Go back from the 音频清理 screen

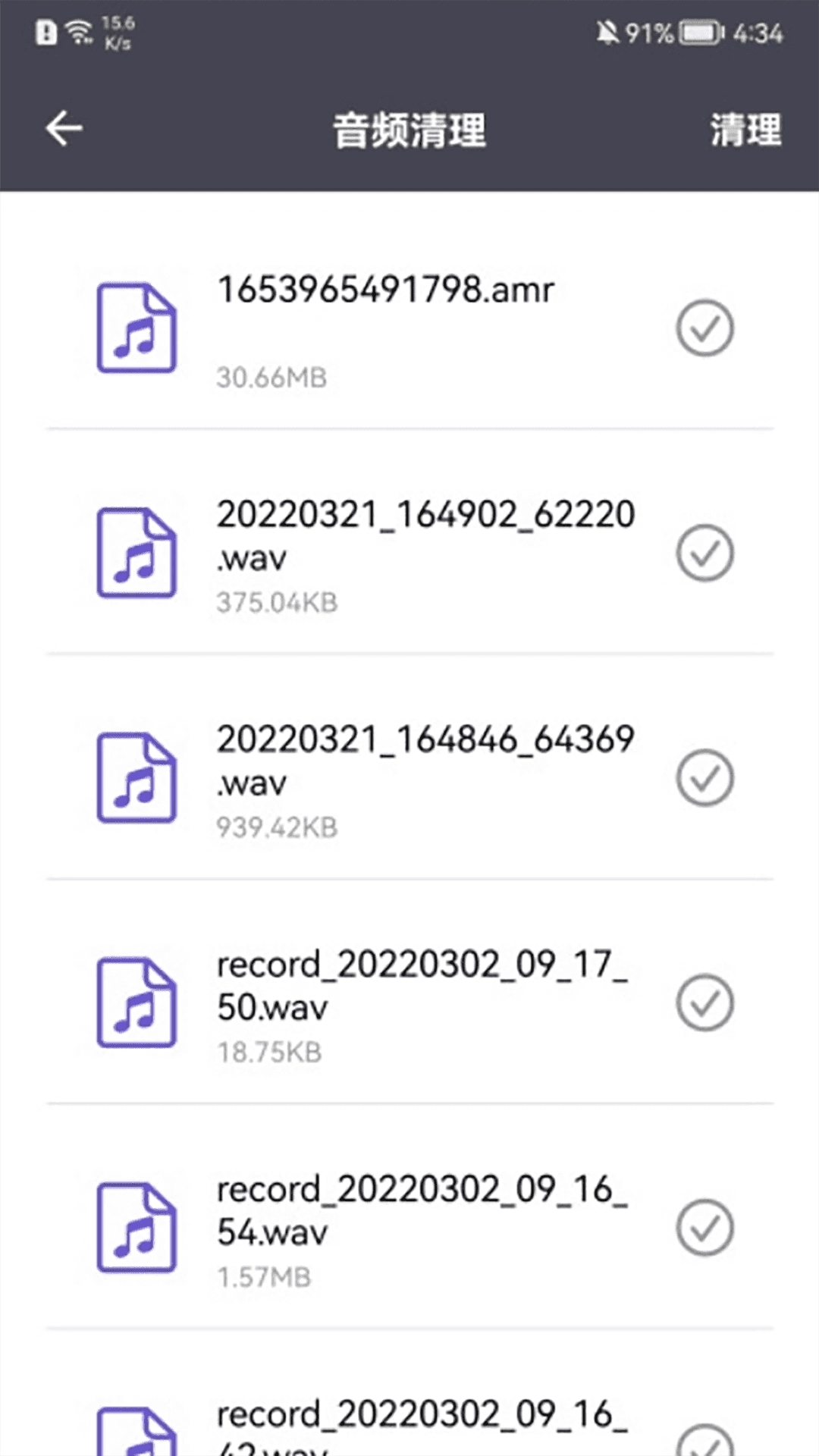[64, 128]
